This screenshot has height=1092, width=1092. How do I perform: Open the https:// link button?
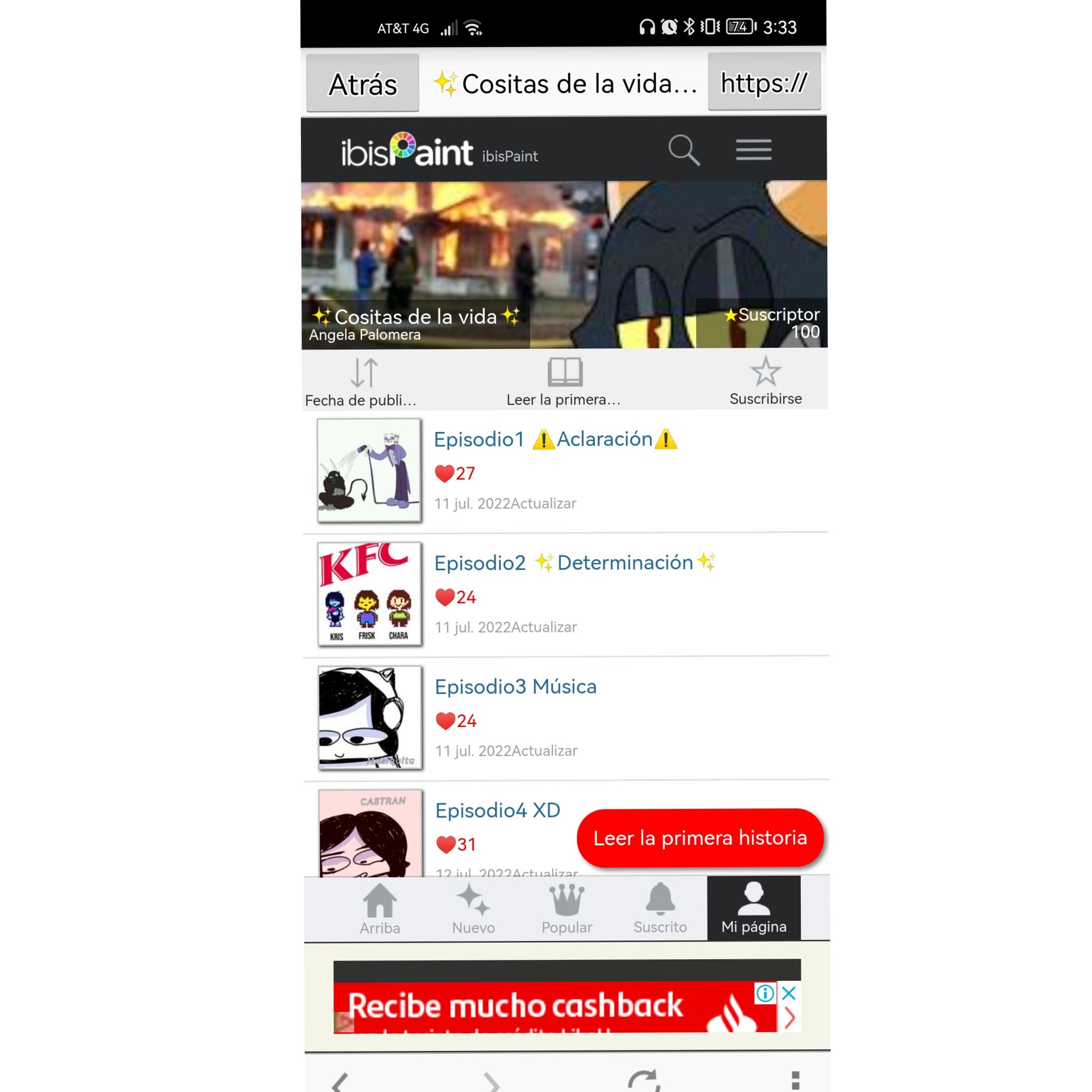tap(764, 83)
